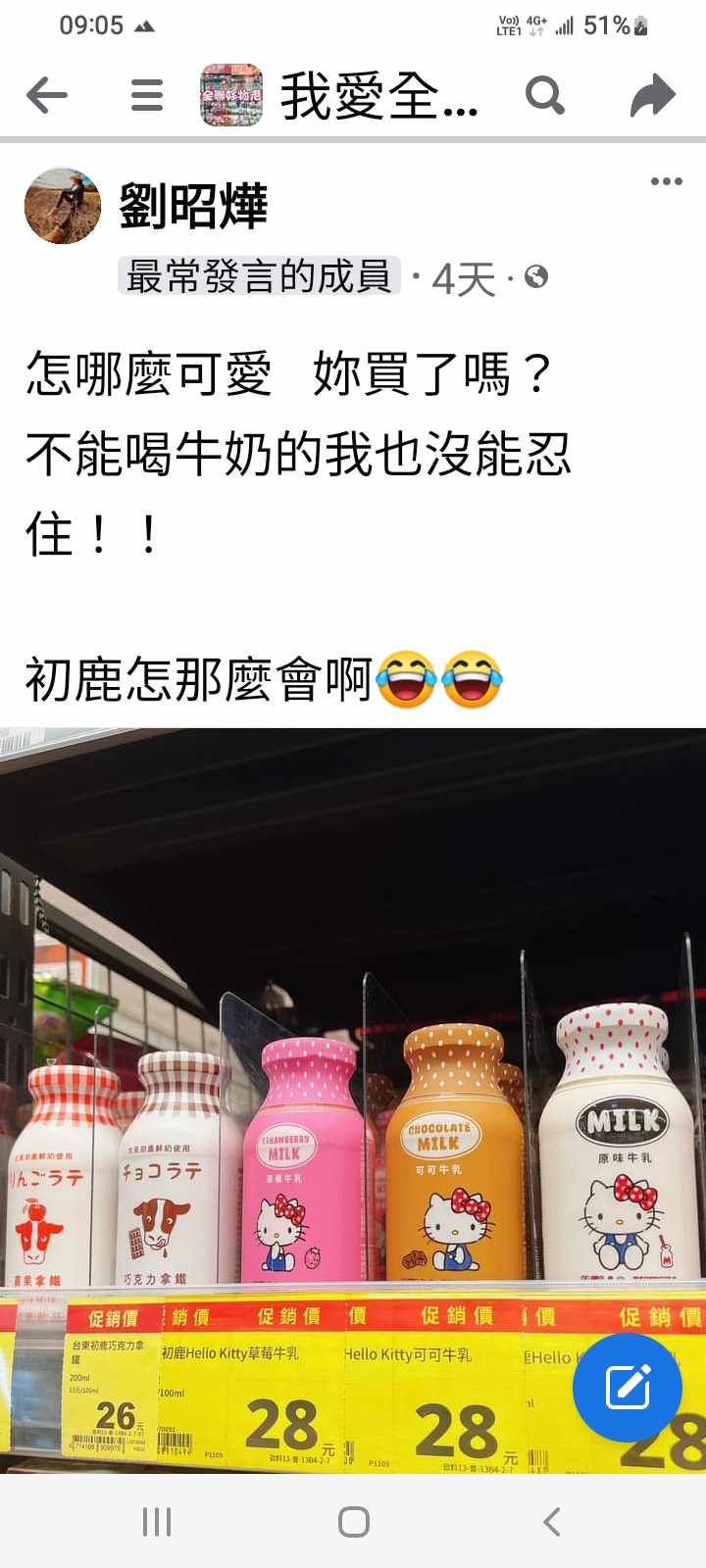Go back using the top arrow

(47, 95)
